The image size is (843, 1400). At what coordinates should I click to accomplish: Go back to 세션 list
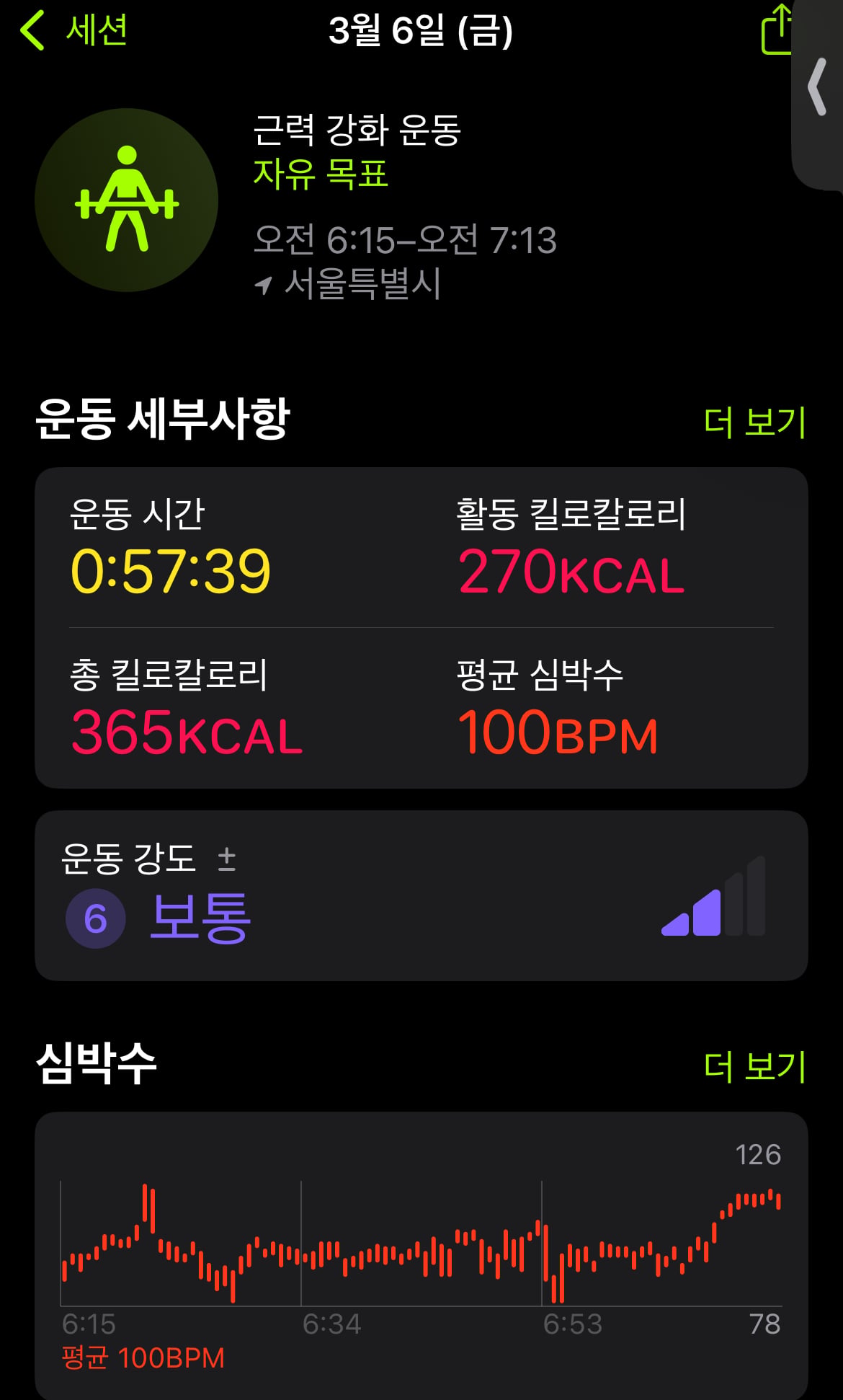[x=73, y=30]
